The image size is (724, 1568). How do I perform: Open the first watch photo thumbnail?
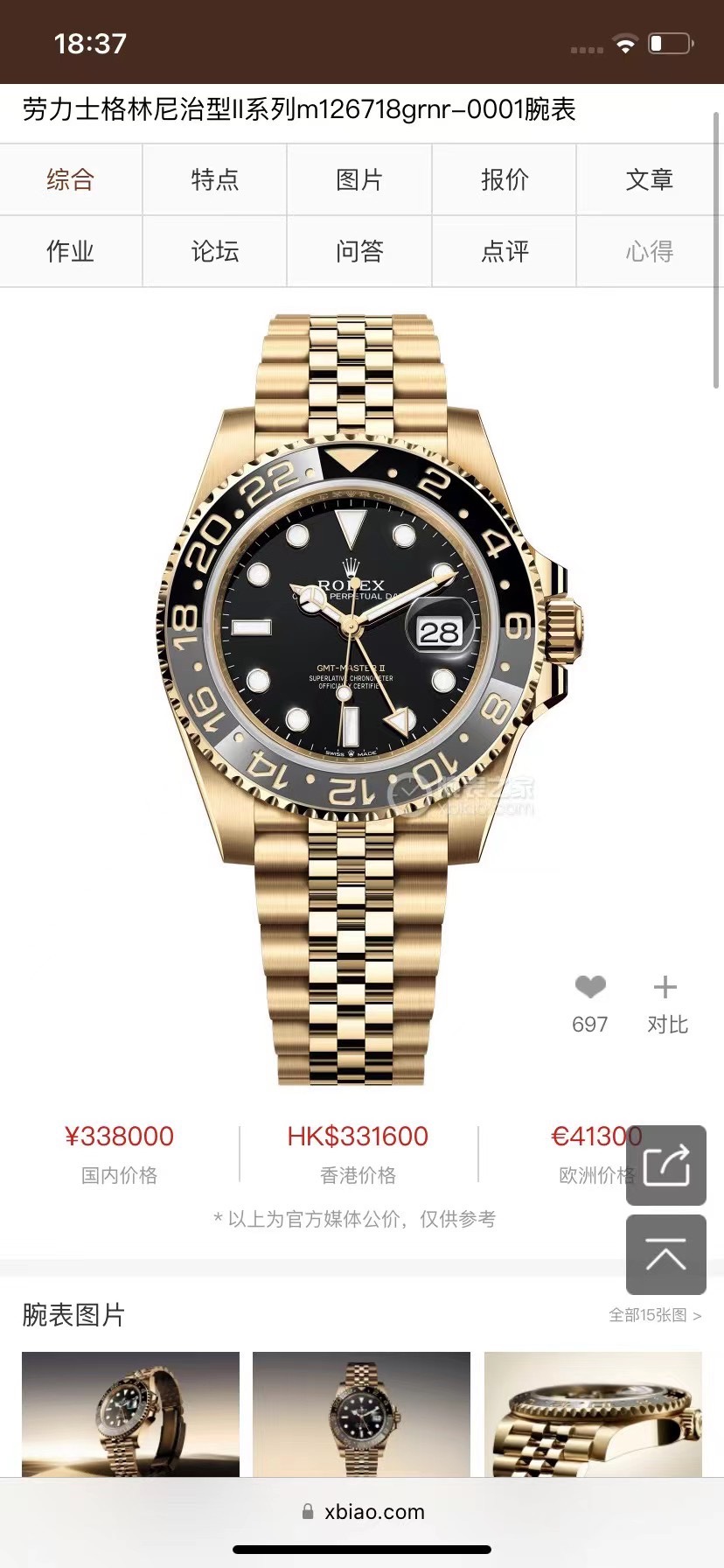click(130, 1413)
